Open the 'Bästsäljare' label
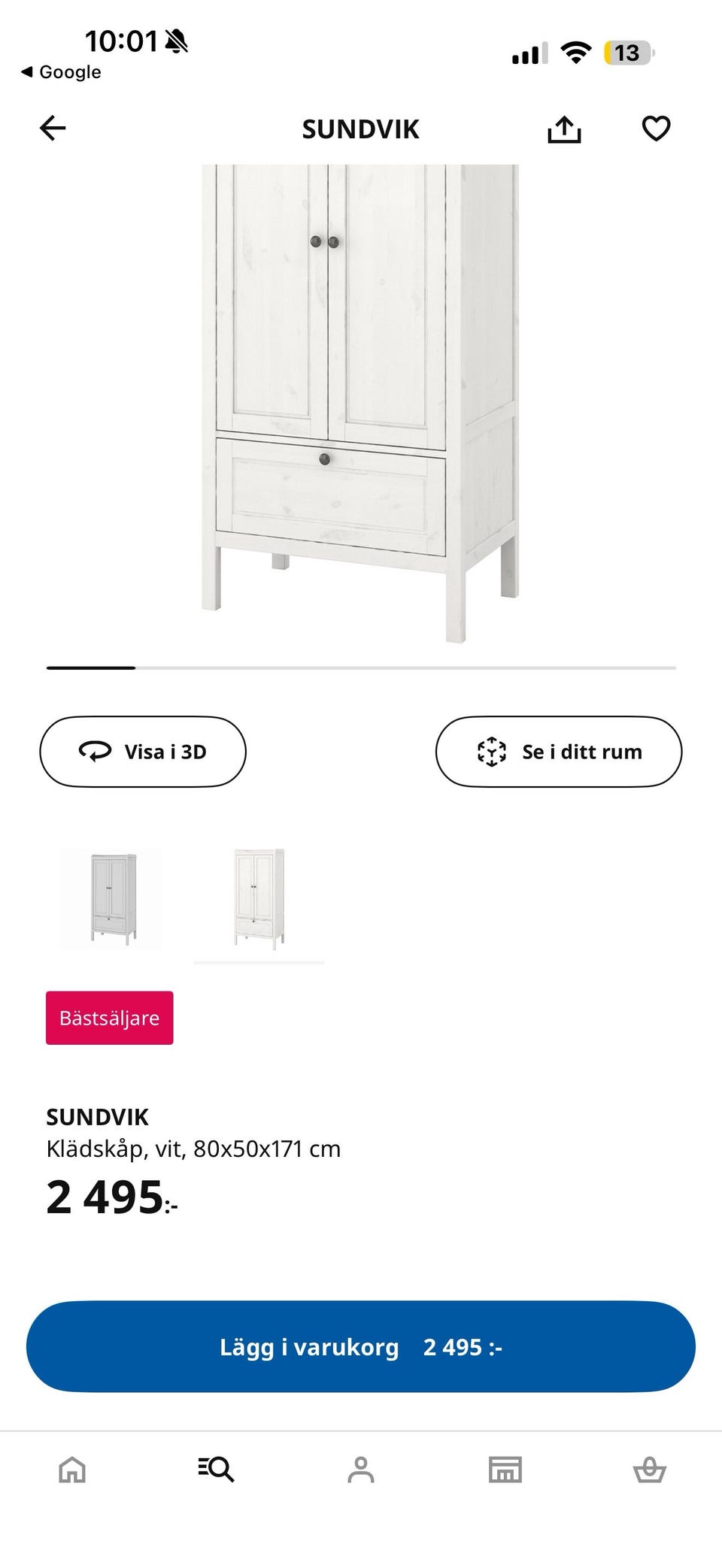 (109, 1017)
